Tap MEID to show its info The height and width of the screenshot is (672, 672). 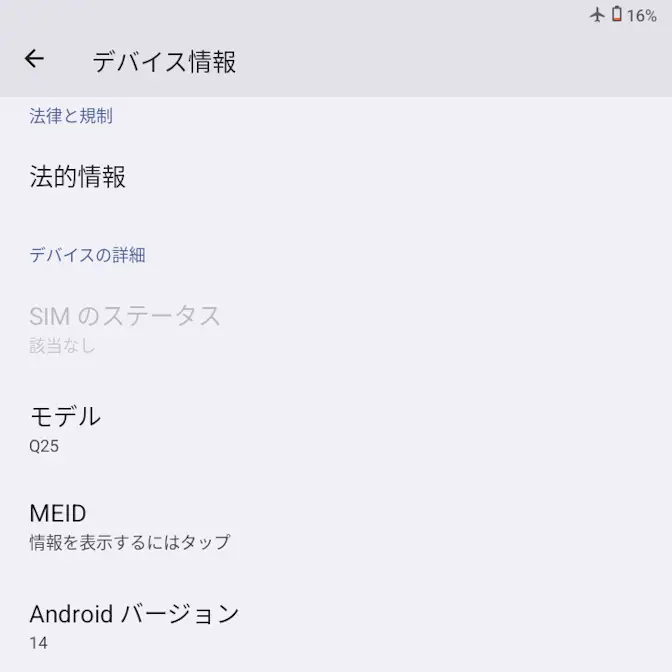point(130,526)
